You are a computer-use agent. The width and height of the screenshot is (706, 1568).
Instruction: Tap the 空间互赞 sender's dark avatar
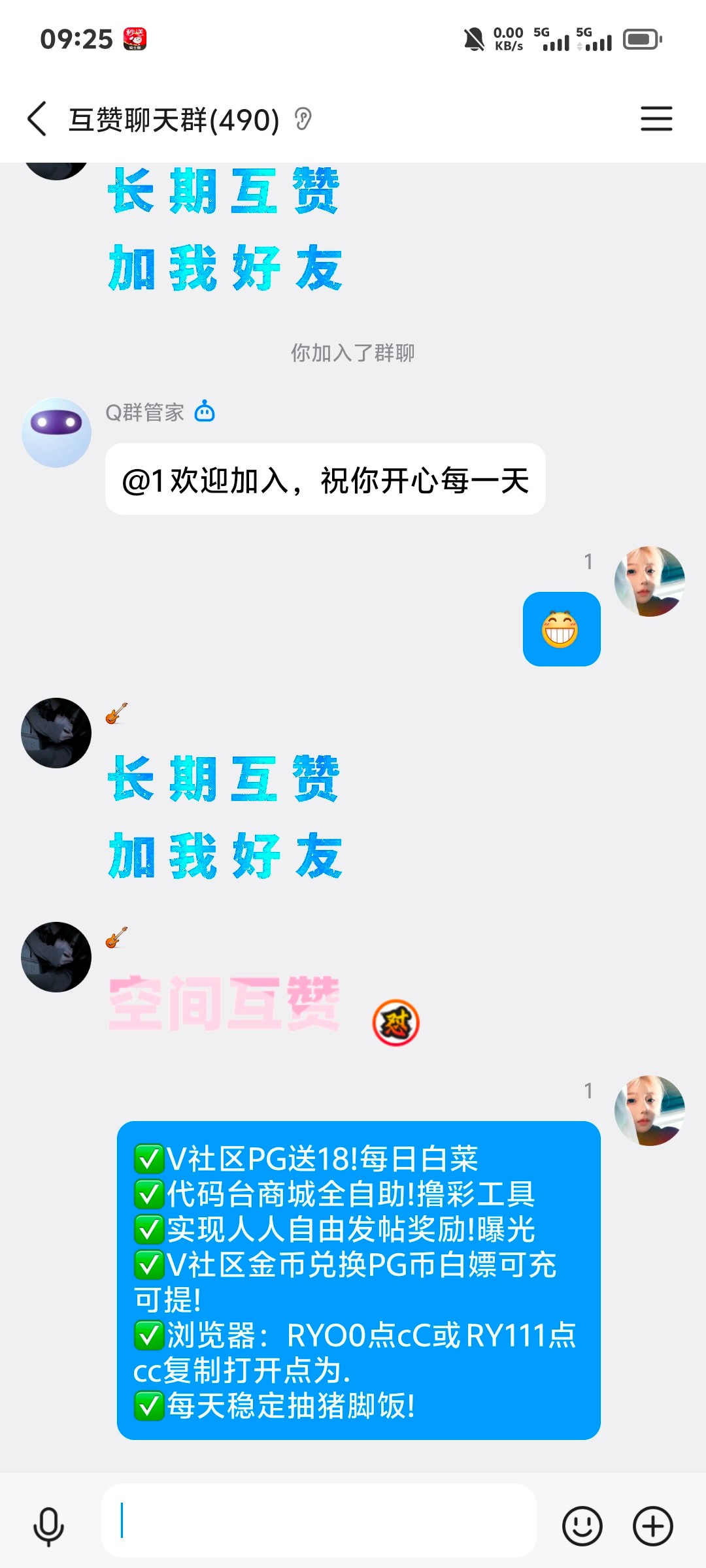click(56, 957)
